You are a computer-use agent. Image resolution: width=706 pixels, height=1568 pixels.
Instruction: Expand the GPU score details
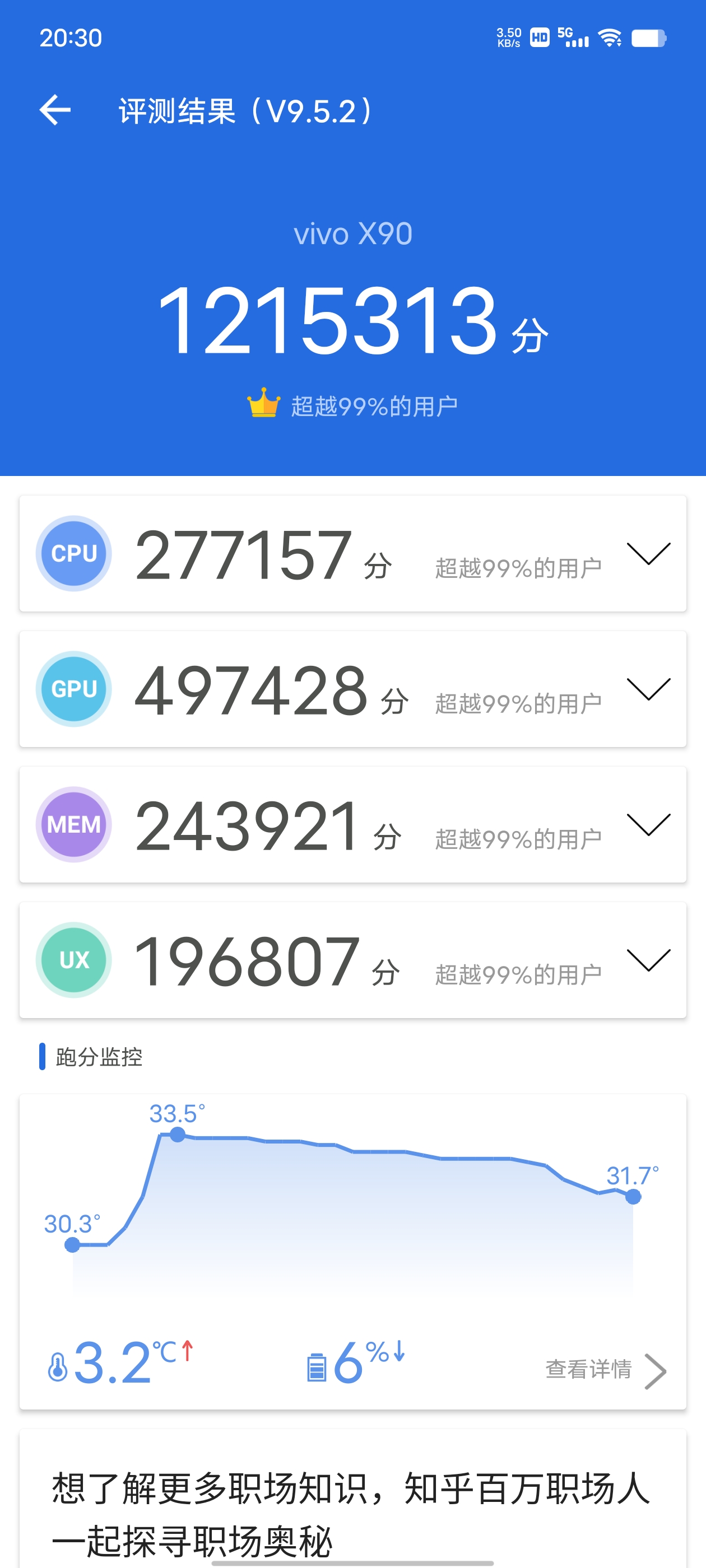(x=648, y=690)
